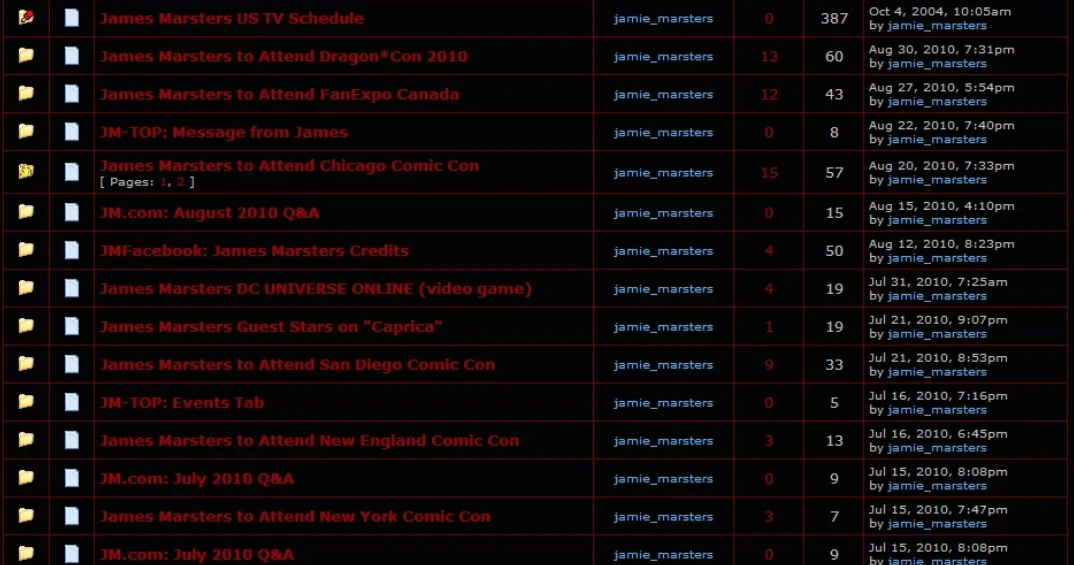This screenshot has width=1074, height=565.
Task: Open the James Marsters US TV Schedule thread
Action: (231, 18)
